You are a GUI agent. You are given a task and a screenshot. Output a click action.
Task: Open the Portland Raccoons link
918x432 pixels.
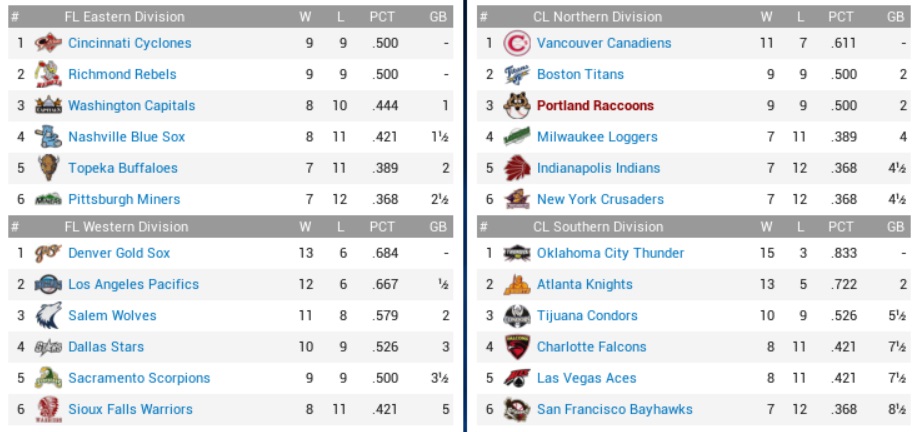(595, 105)
